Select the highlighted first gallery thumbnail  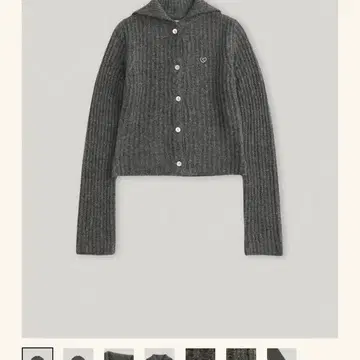pos(38,354)
